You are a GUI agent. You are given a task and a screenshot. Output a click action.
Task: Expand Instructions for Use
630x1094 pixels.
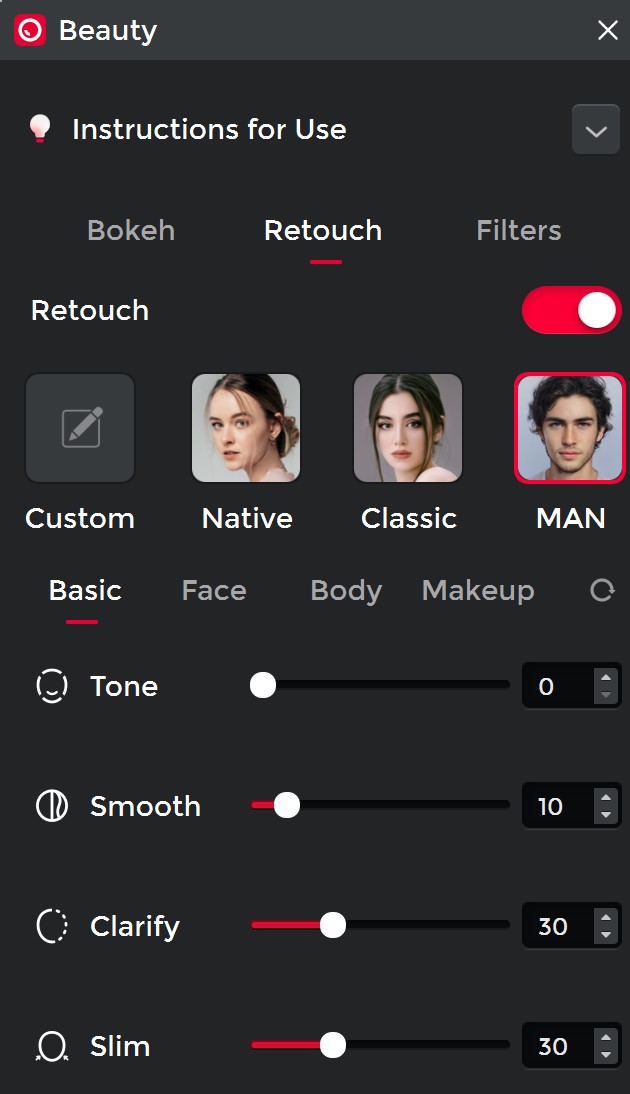tap(596, 130)
